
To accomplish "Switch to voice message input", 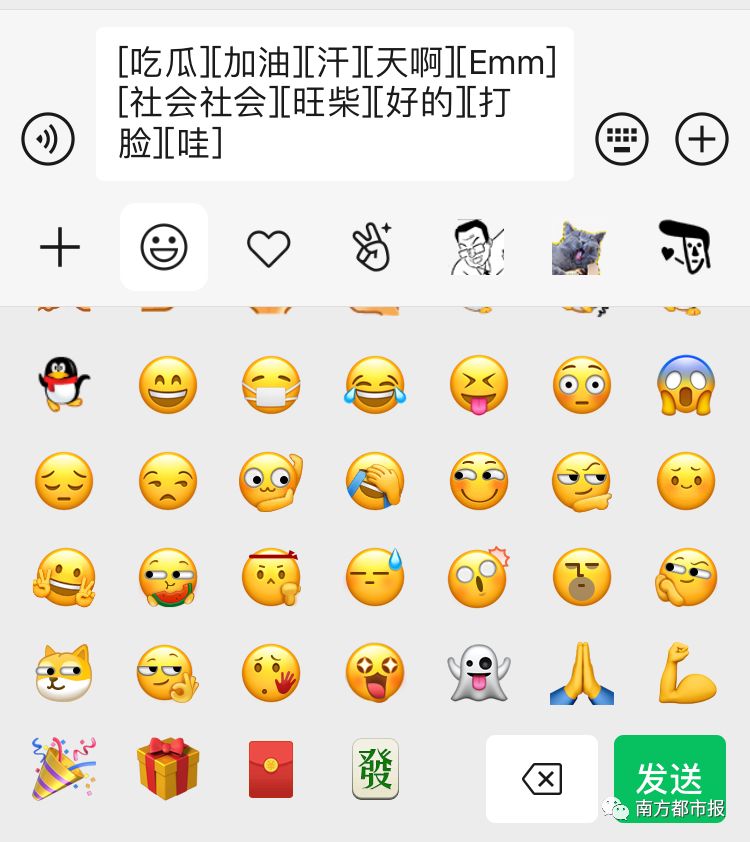I will point(48,138).
